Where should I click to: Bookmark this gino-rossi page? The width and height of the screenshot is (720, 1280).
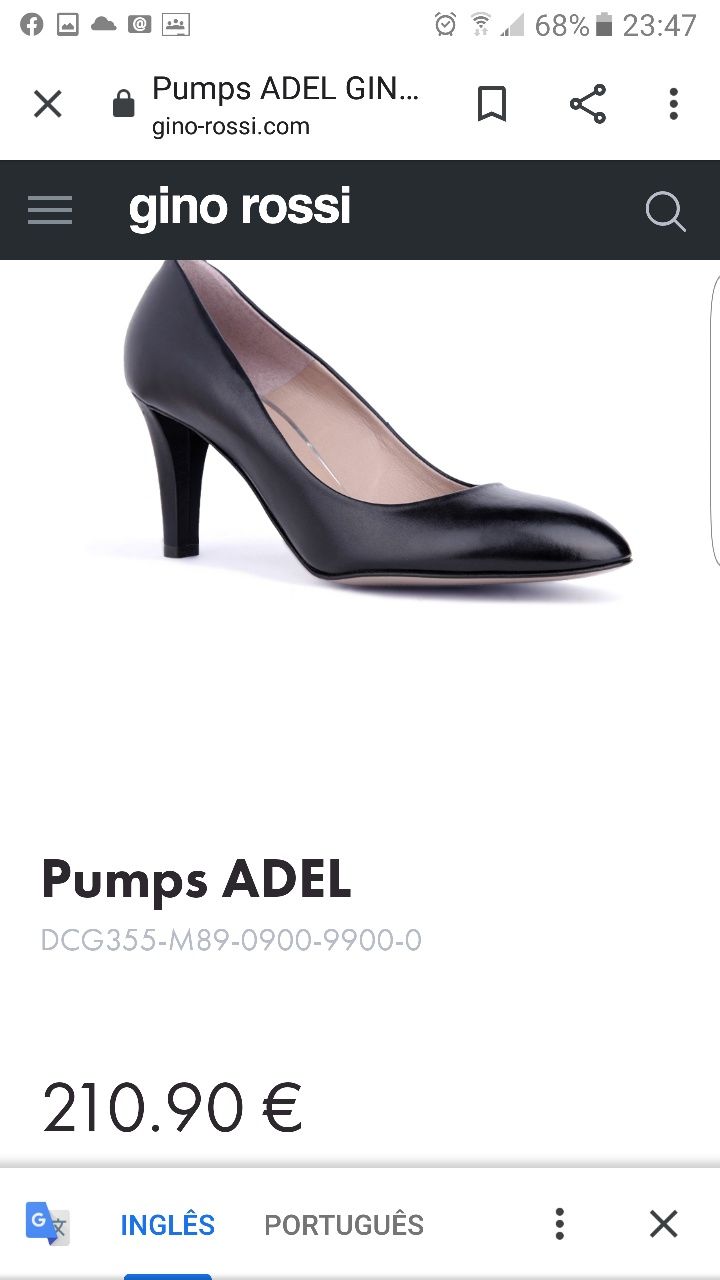[x=491, y=104]
